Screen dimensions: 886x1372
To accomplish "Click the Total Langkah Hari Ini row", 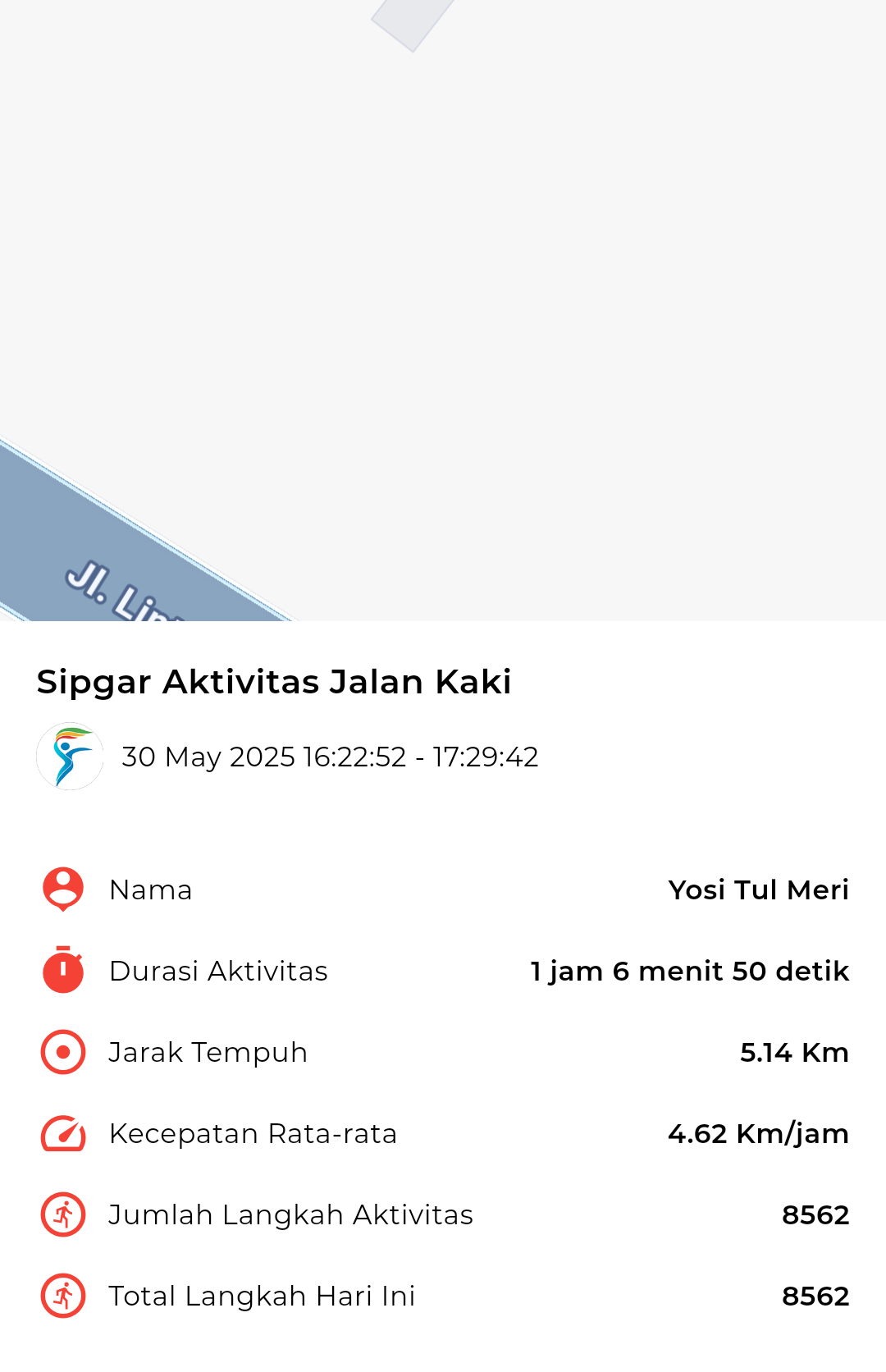I will [443, 1297].
